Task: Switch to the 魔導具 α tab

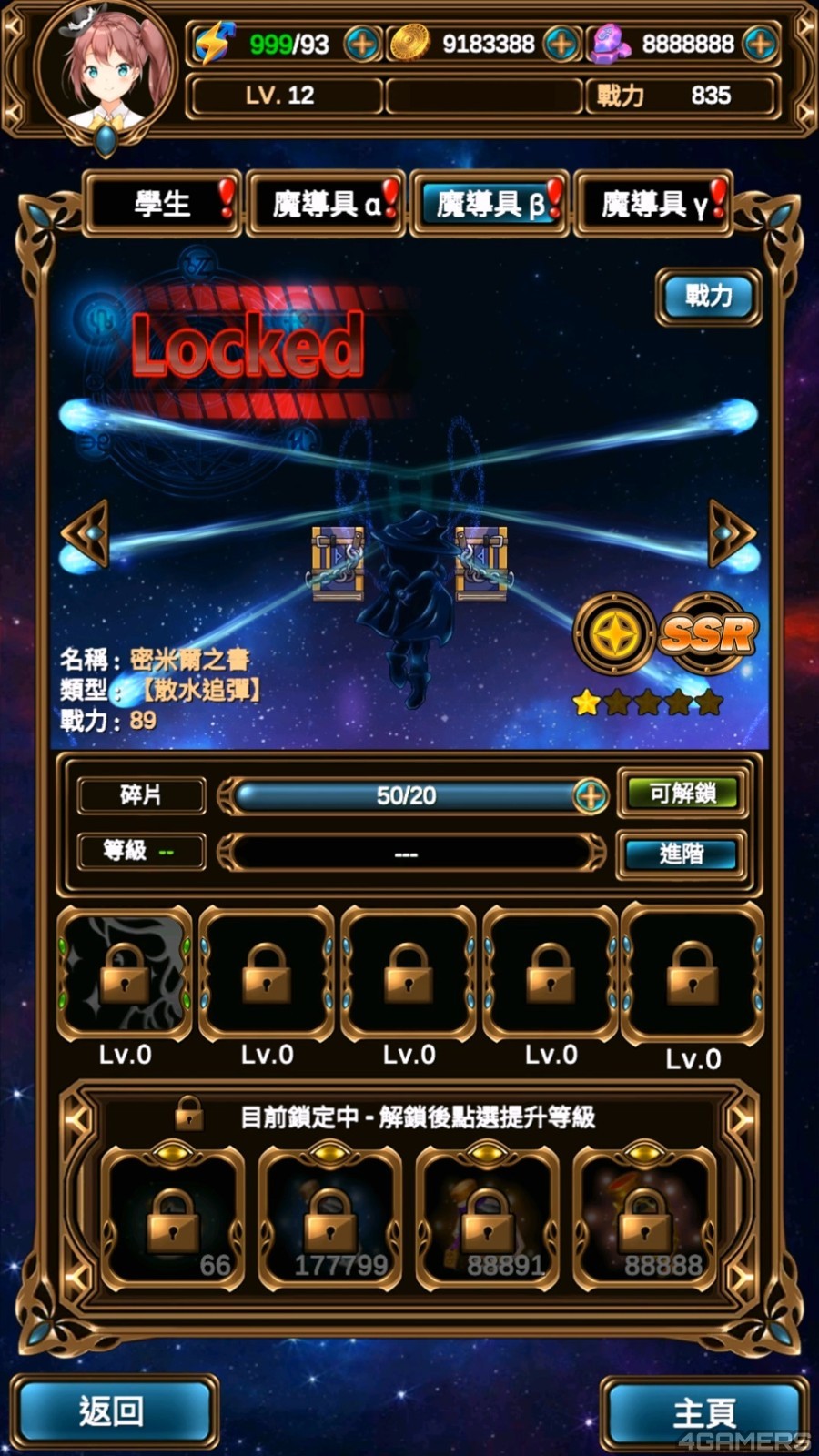Action: (x=326, y=204)
